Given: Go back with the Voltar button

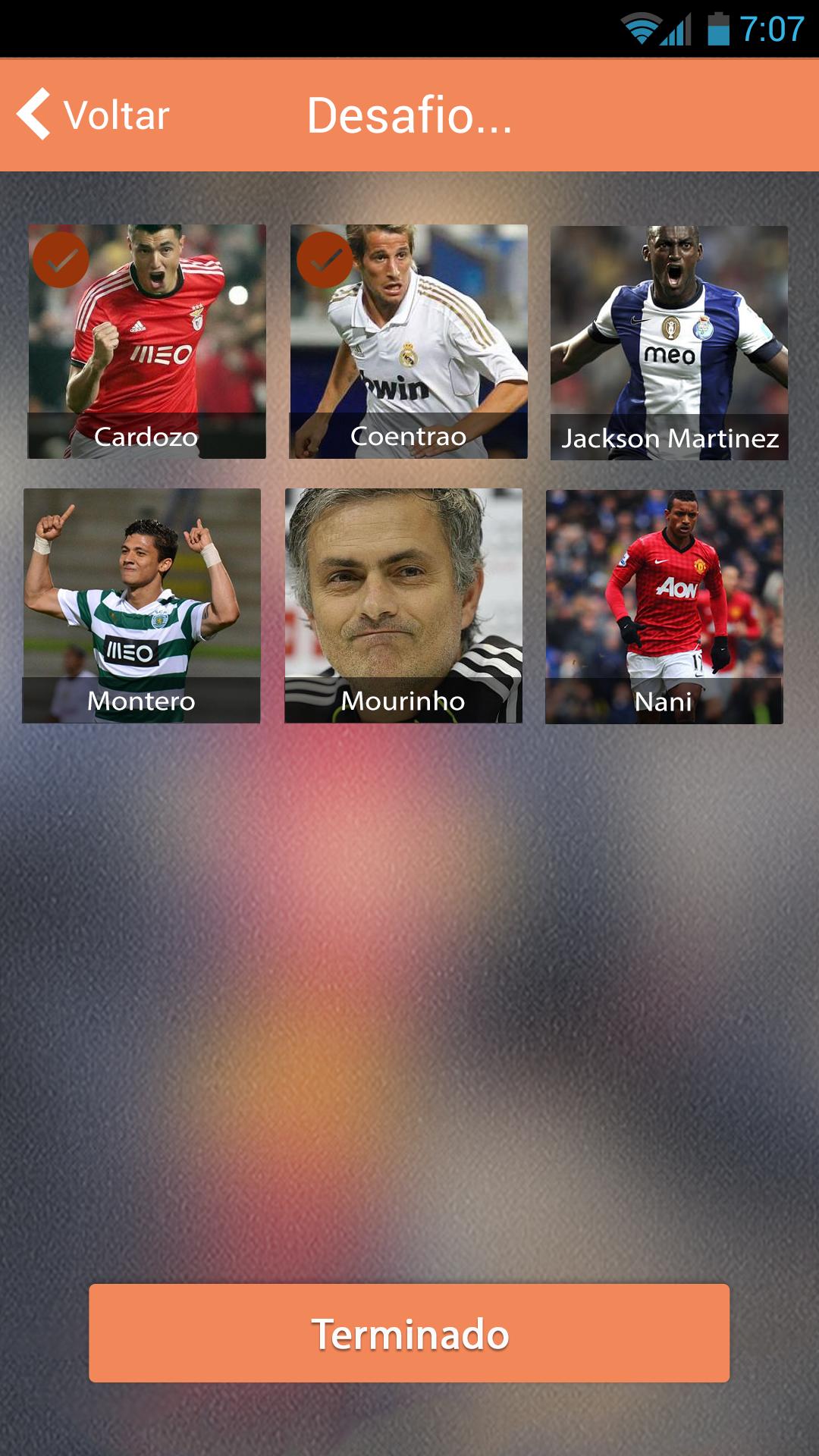Looking at the screenshot, I should (93, 115).
